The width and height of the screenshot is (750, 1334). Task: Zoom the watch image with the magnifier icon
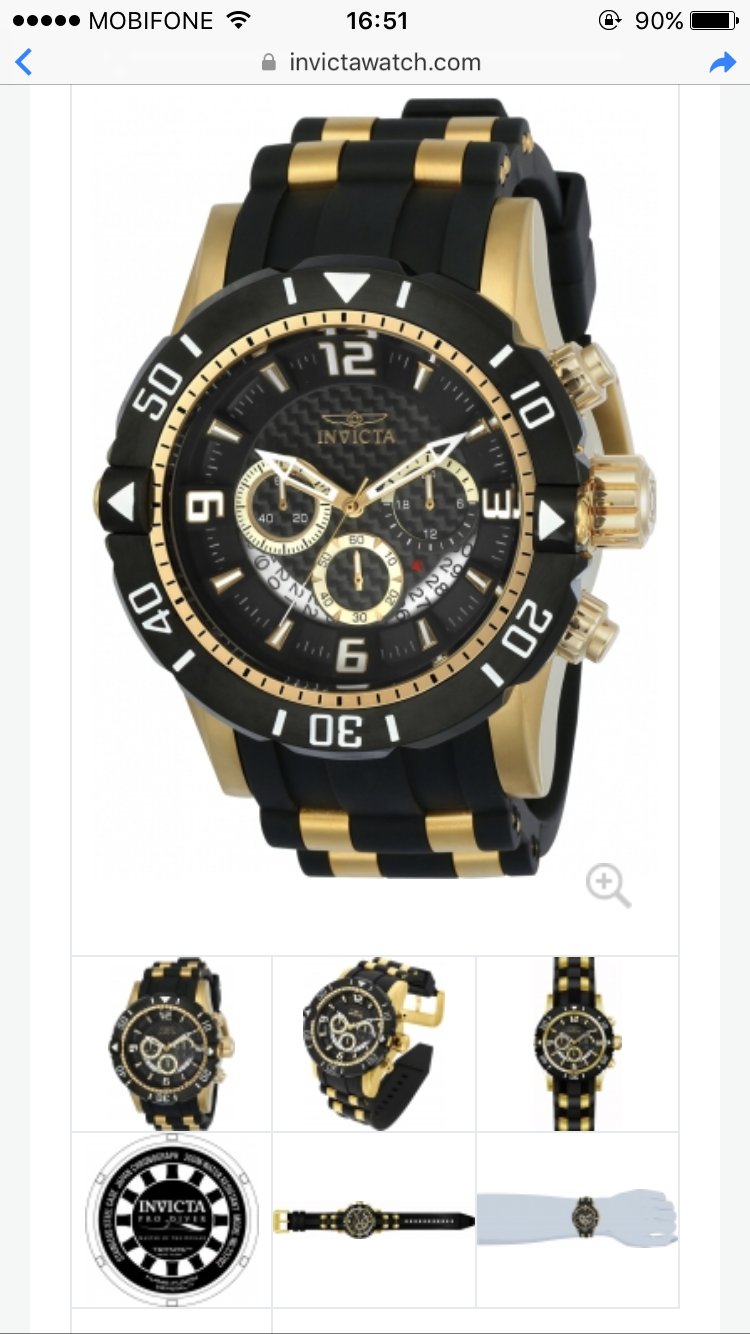(x=608, y=886)
